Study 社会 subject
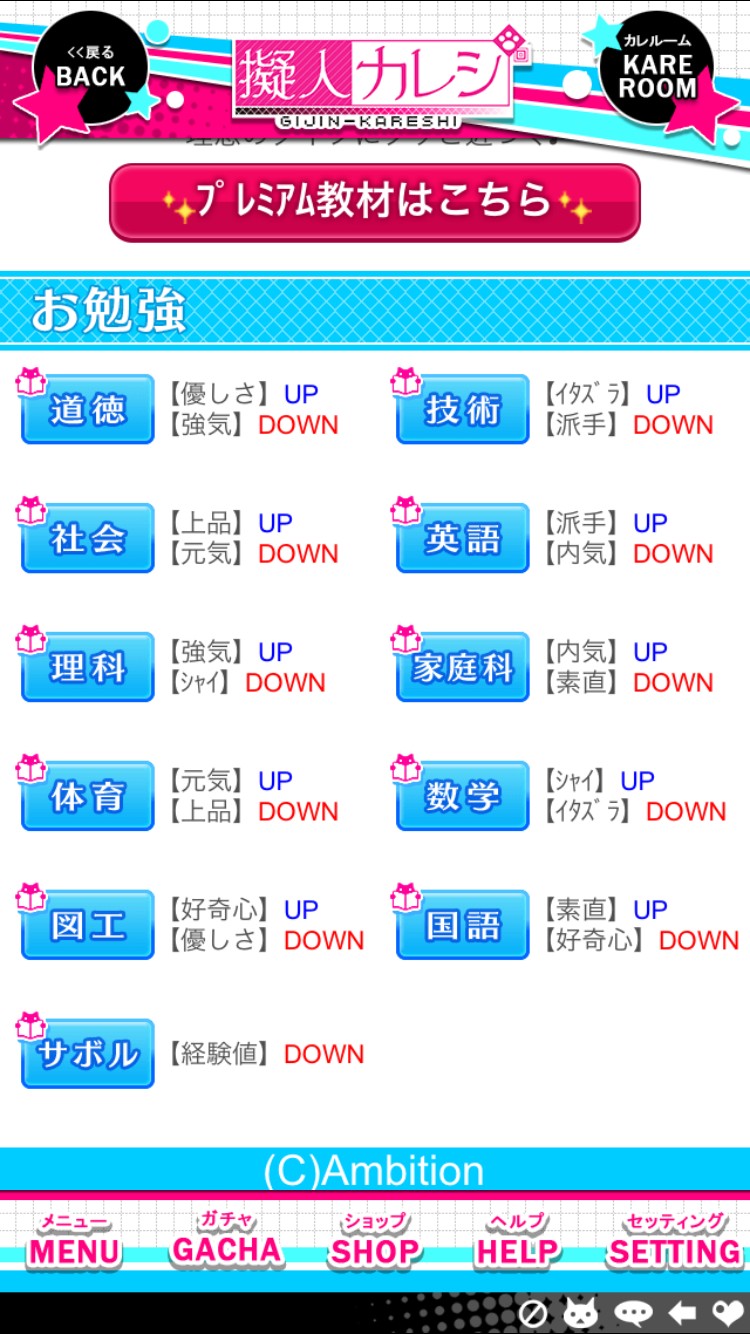 88,539
